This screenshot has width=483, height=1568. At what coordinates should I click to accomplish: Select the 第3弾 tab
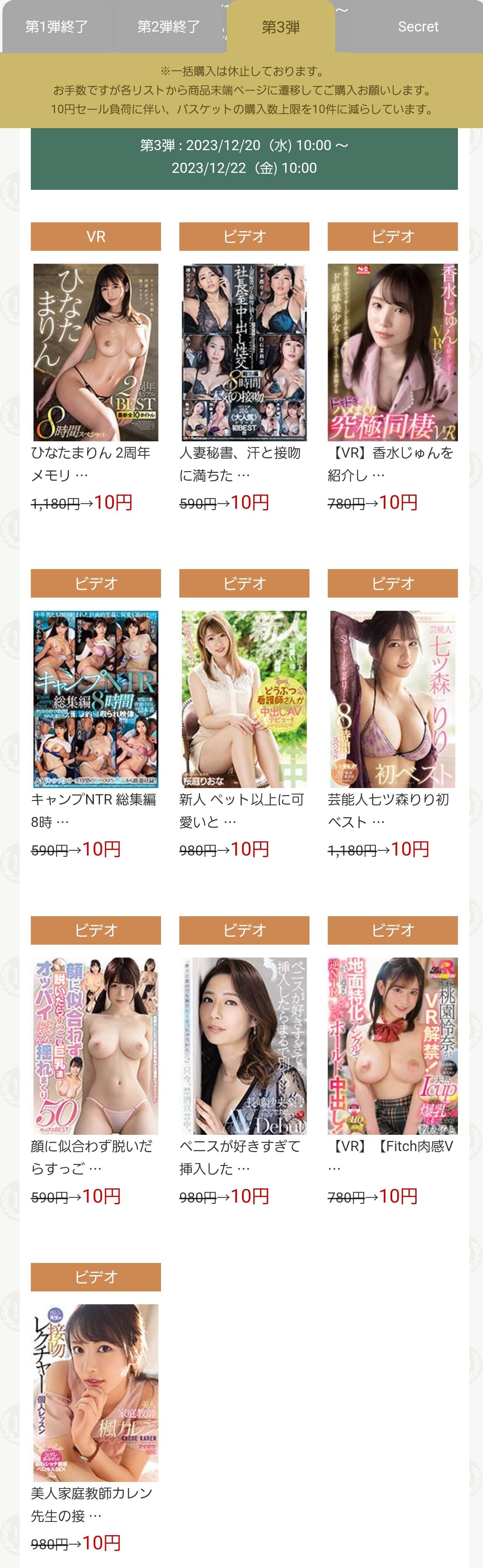tap(280, 27)
